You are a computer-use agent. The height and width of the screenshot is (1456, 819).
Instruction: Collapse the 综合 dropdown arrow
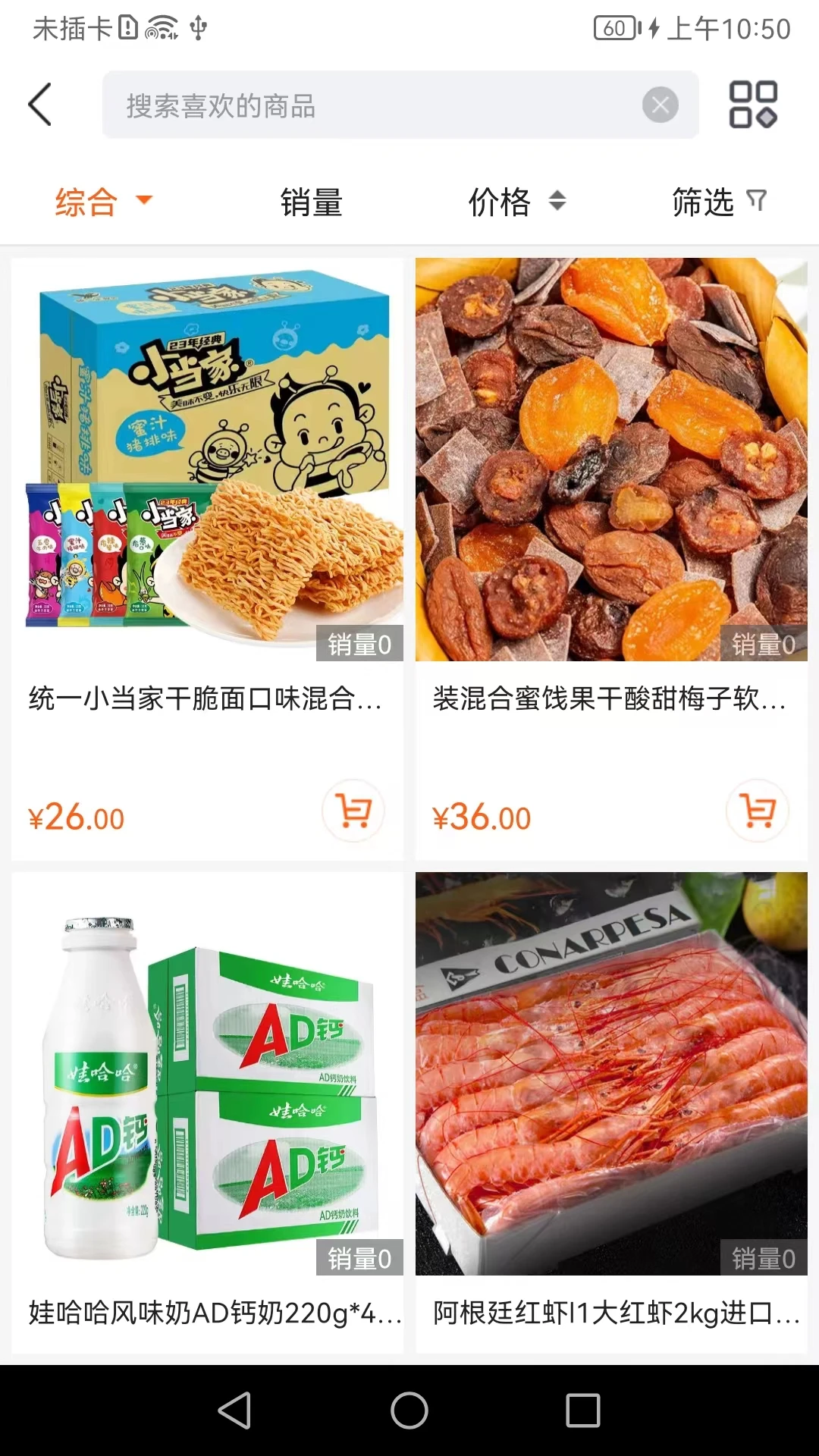tap(144, 202)
